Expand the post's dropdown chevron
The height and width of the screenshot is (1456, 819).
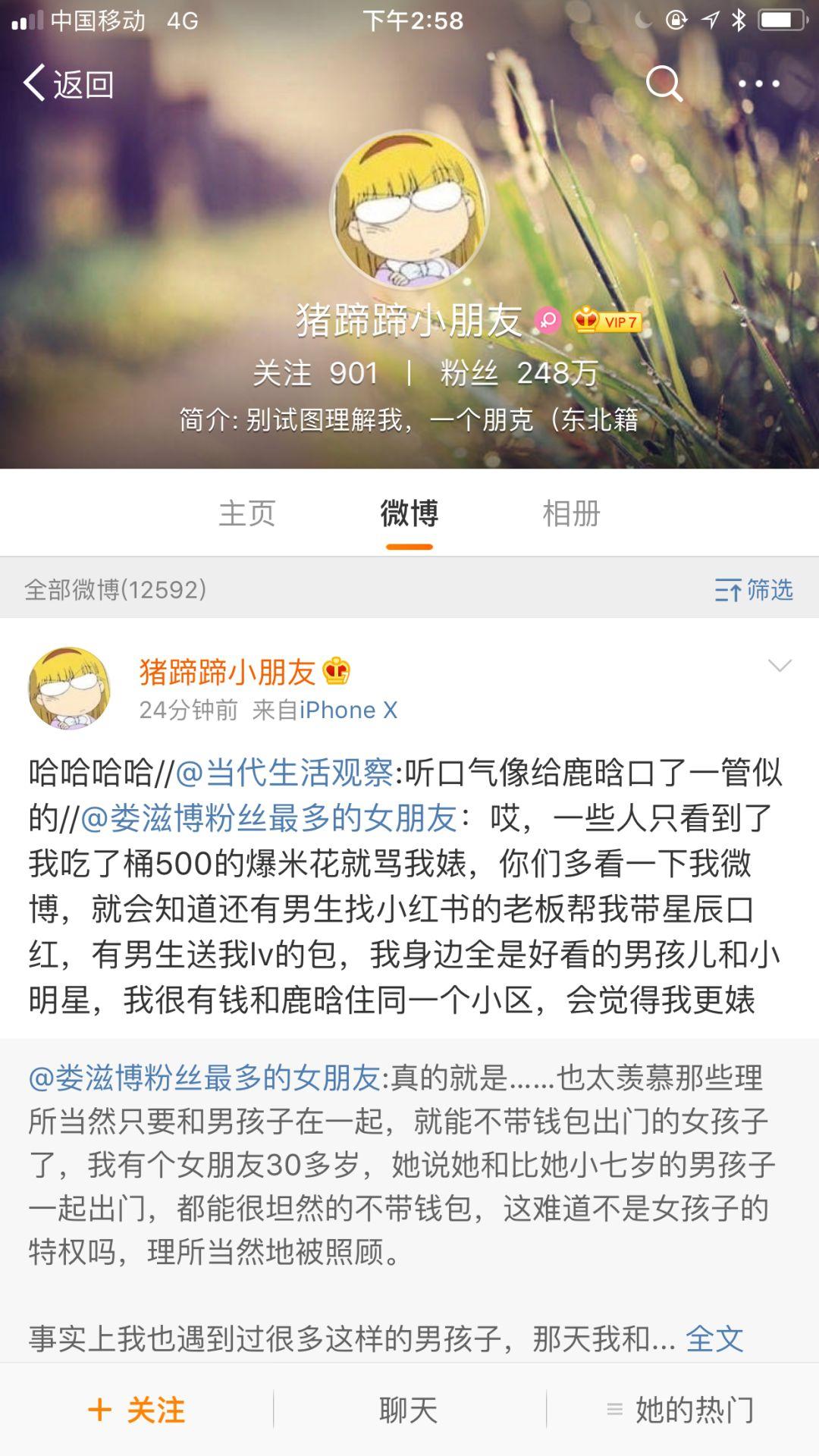pos(780,666)
